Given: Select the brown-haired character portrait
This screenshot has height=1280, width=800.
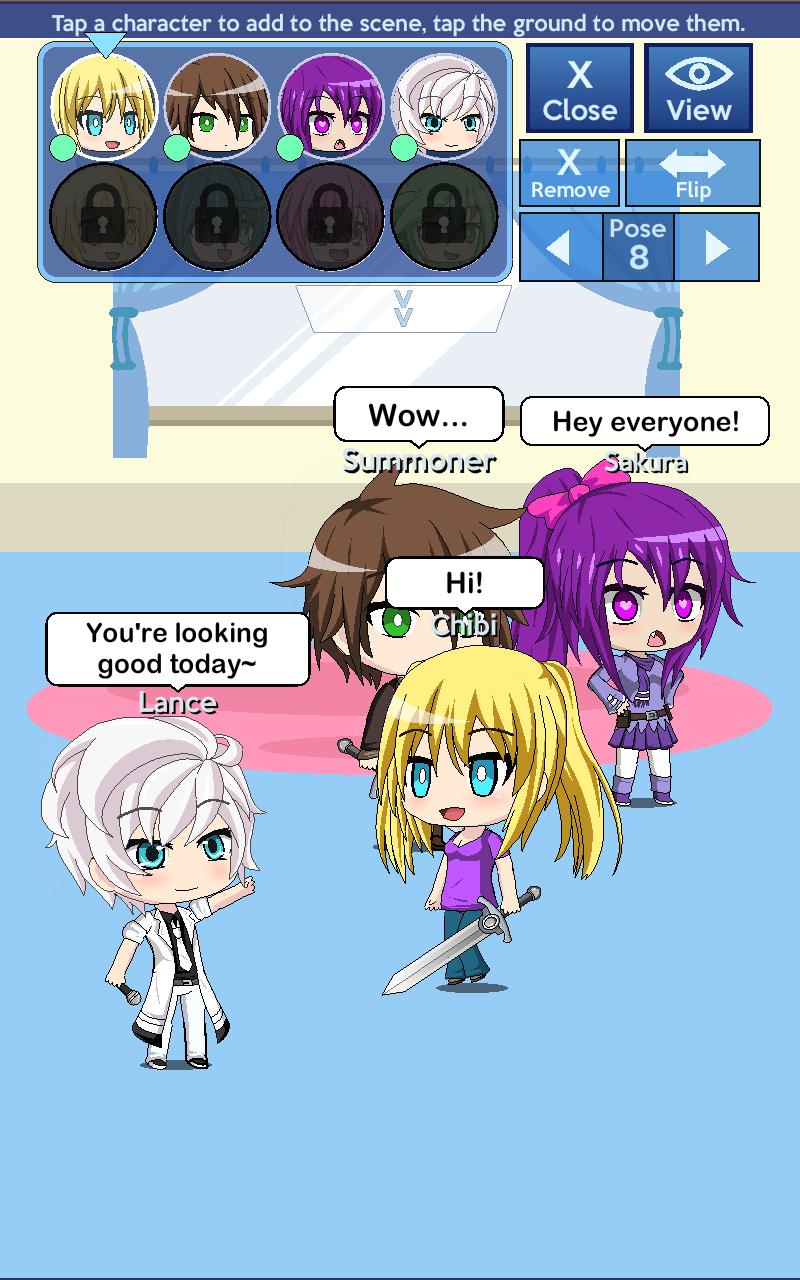Looking at the screenshot, I should pyautogui.click(x=217, y=107).
